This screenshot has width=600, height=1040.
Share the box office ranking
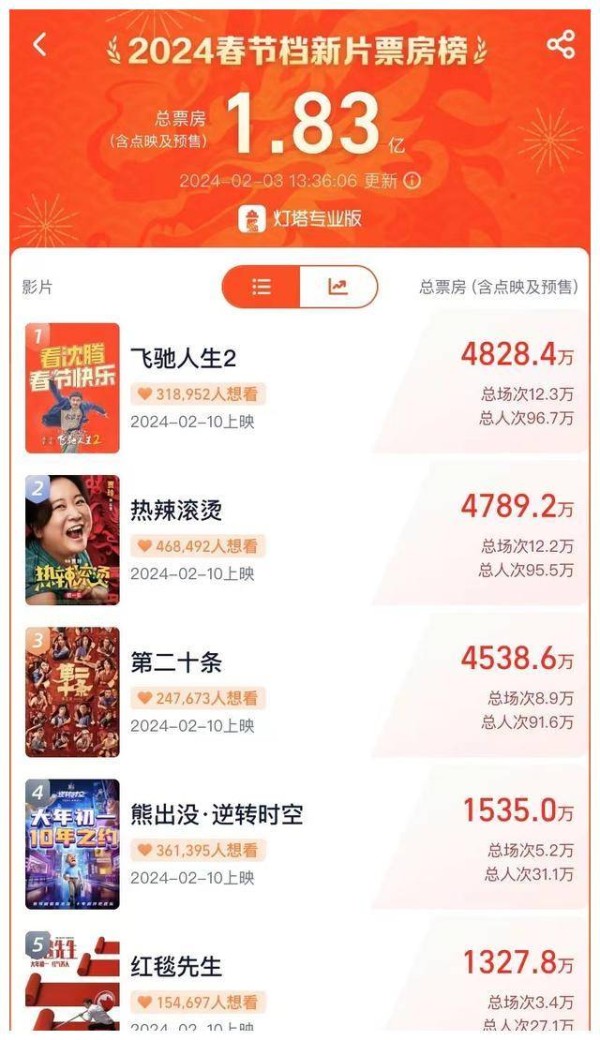[x=561, y=44]
